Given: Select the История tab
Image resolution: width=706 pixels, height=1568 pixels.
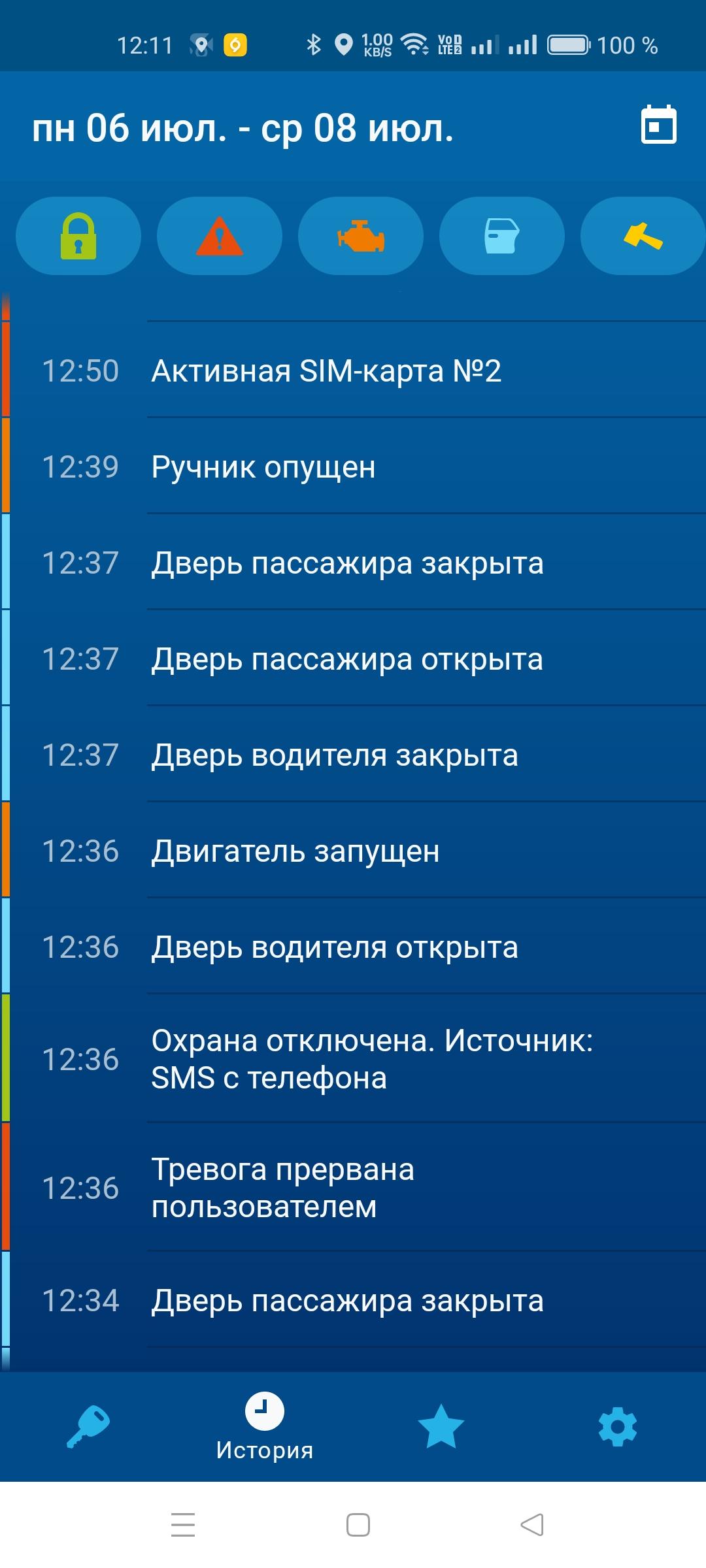Looking at the screenshot, I should click(x=265, y=1427).
